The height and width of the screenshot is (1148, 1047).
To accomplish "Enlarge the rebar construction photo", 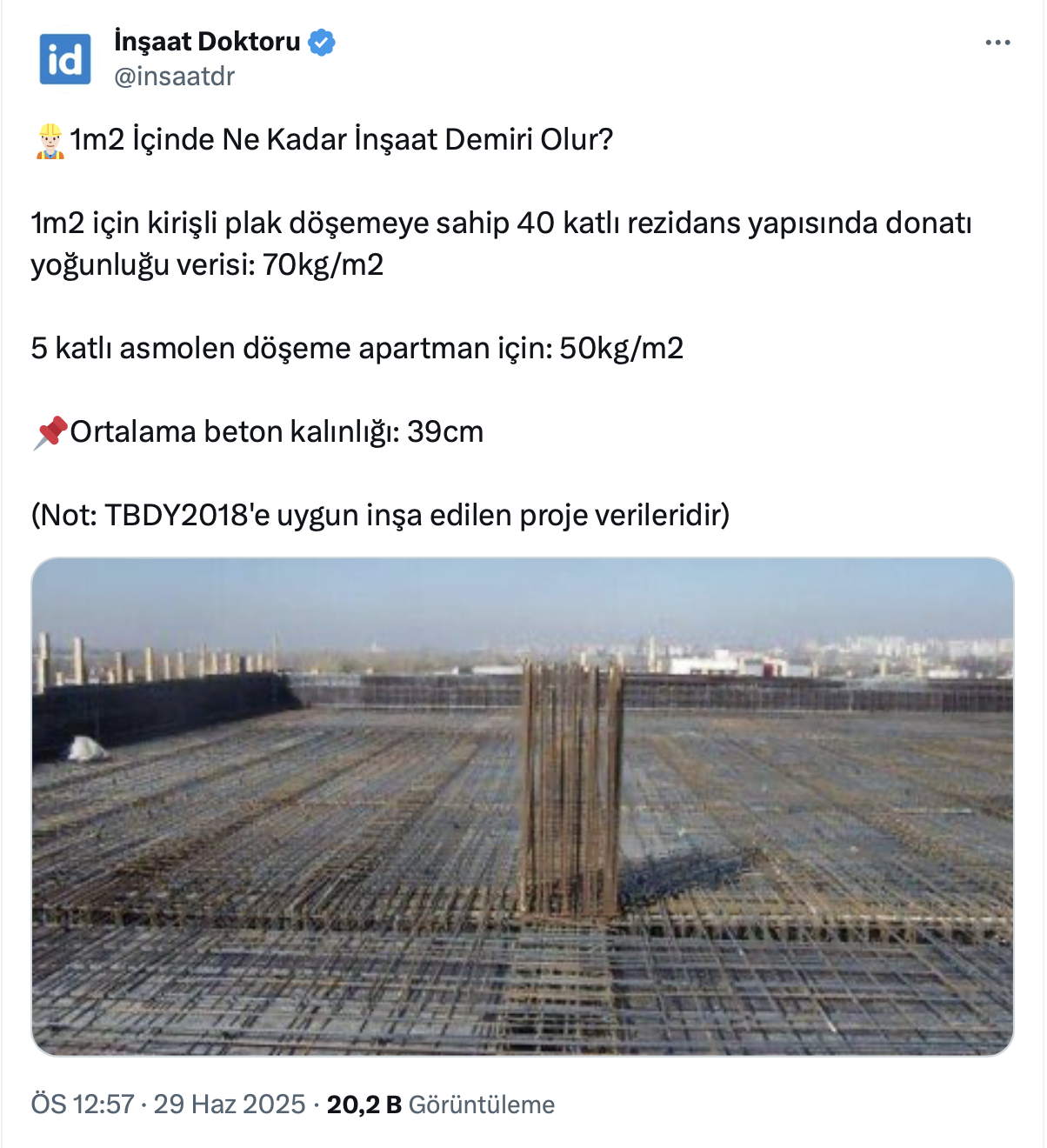I will pyautogui.click(x=522, y=806).
